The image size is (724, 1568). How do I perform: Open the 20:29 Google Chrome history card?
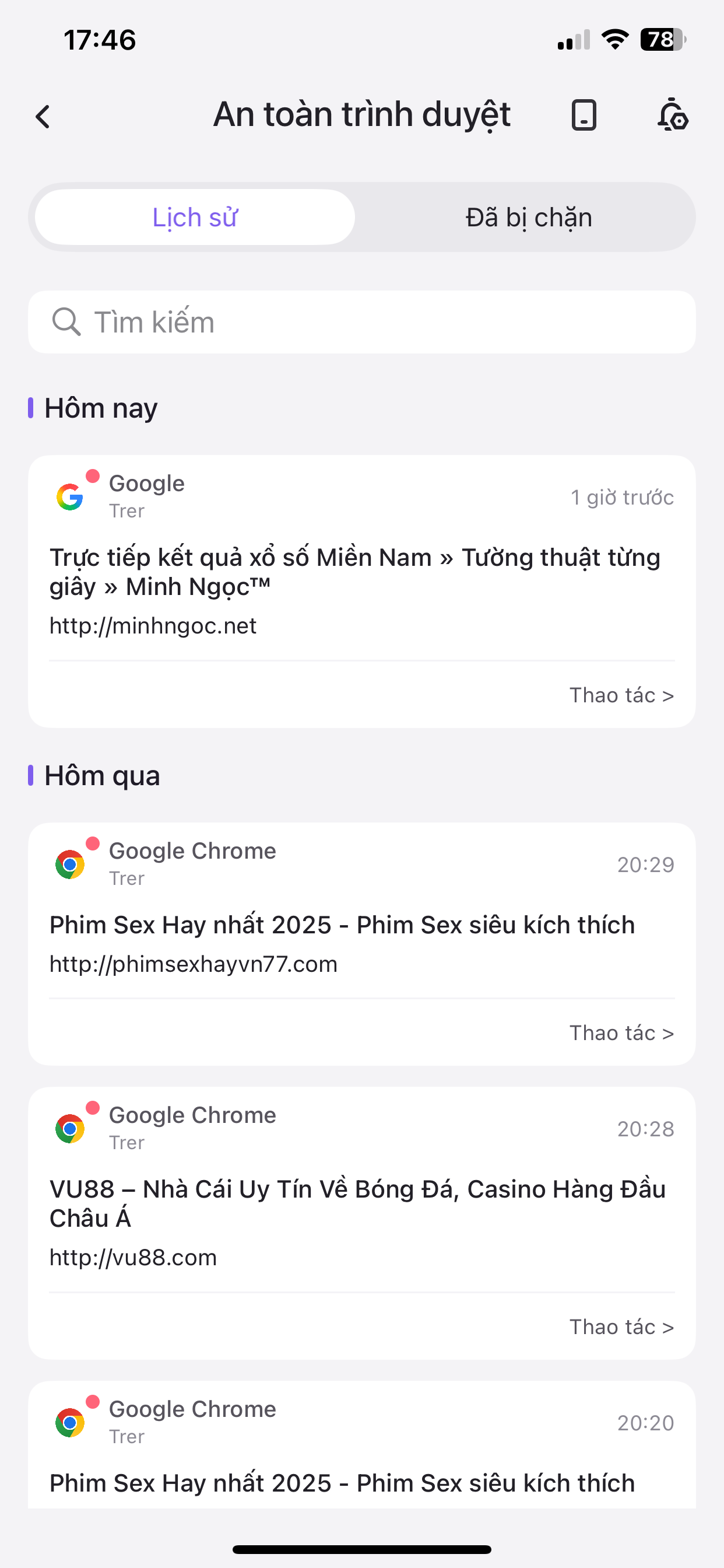pos(342,925)
